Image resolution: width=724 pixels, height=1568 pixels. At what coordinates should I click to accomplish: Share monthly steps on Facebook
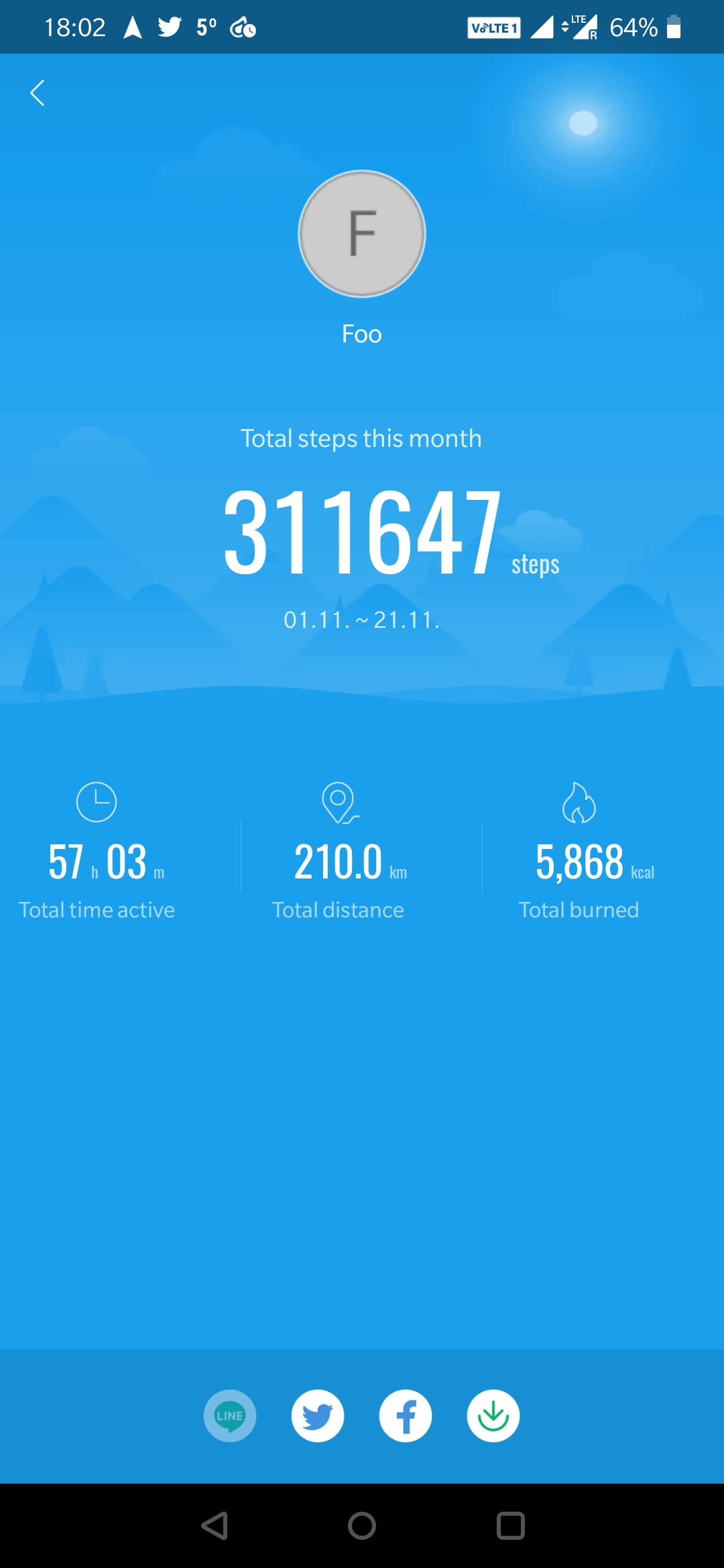click(x=406, y=1416)
